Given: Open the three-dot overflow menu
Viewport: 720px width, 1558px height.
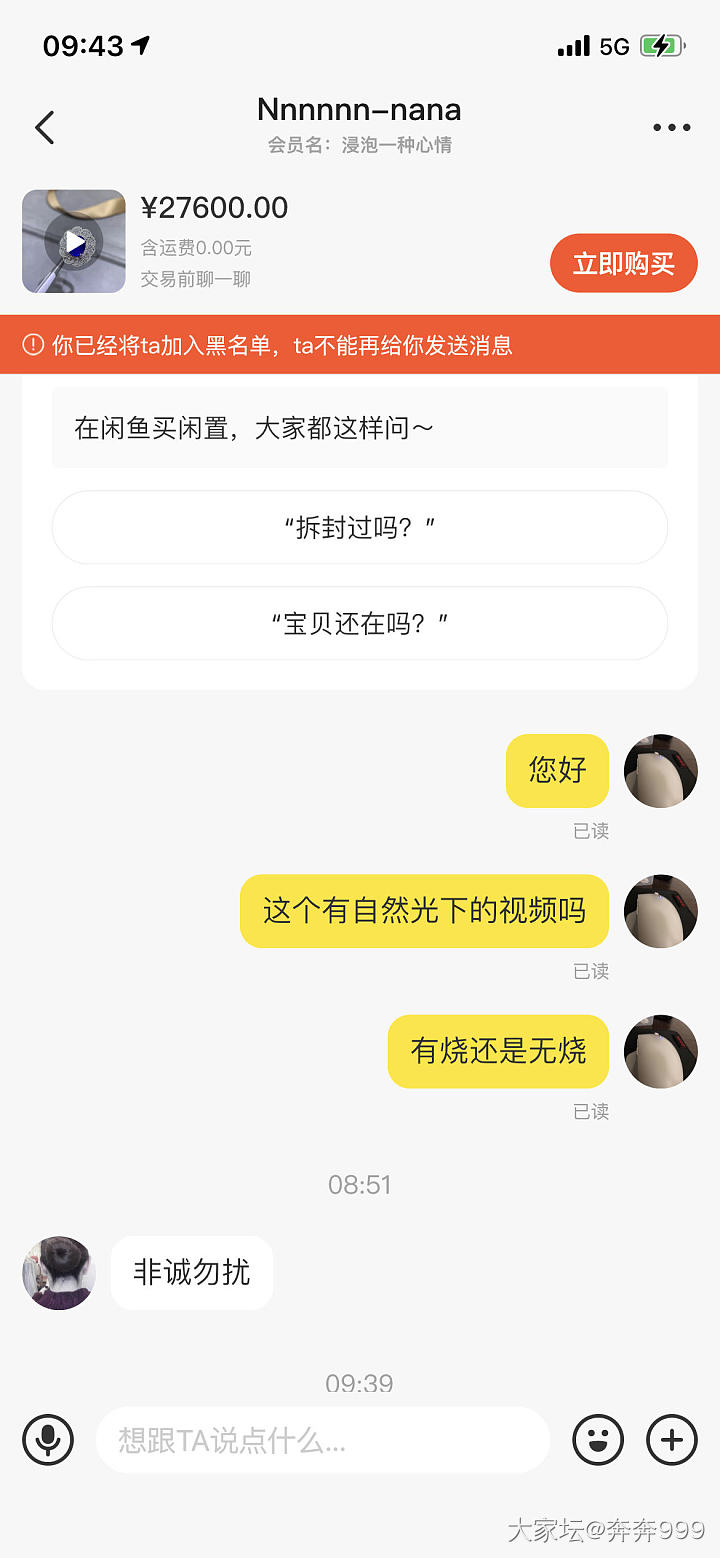Looking at the screenshot, I should (x=671, y=128).
